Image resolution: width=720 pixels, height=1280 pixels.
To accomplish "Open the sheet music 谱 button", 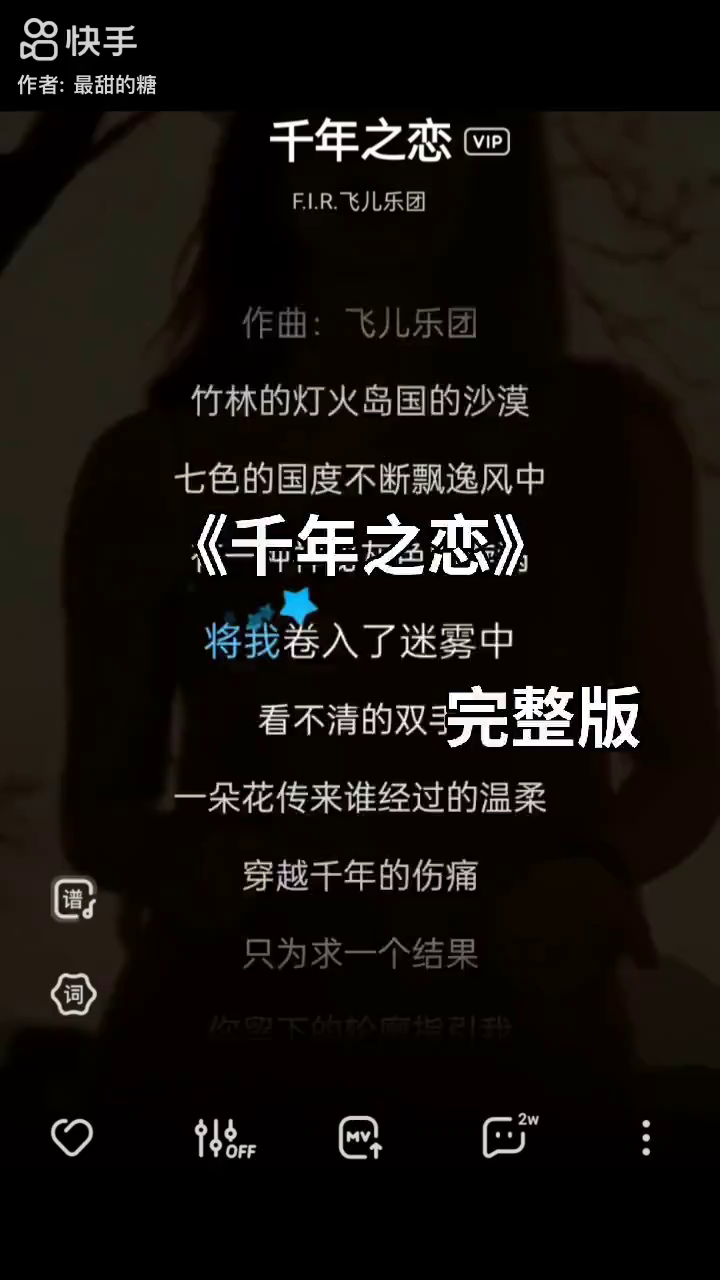I will click(74, 900).
